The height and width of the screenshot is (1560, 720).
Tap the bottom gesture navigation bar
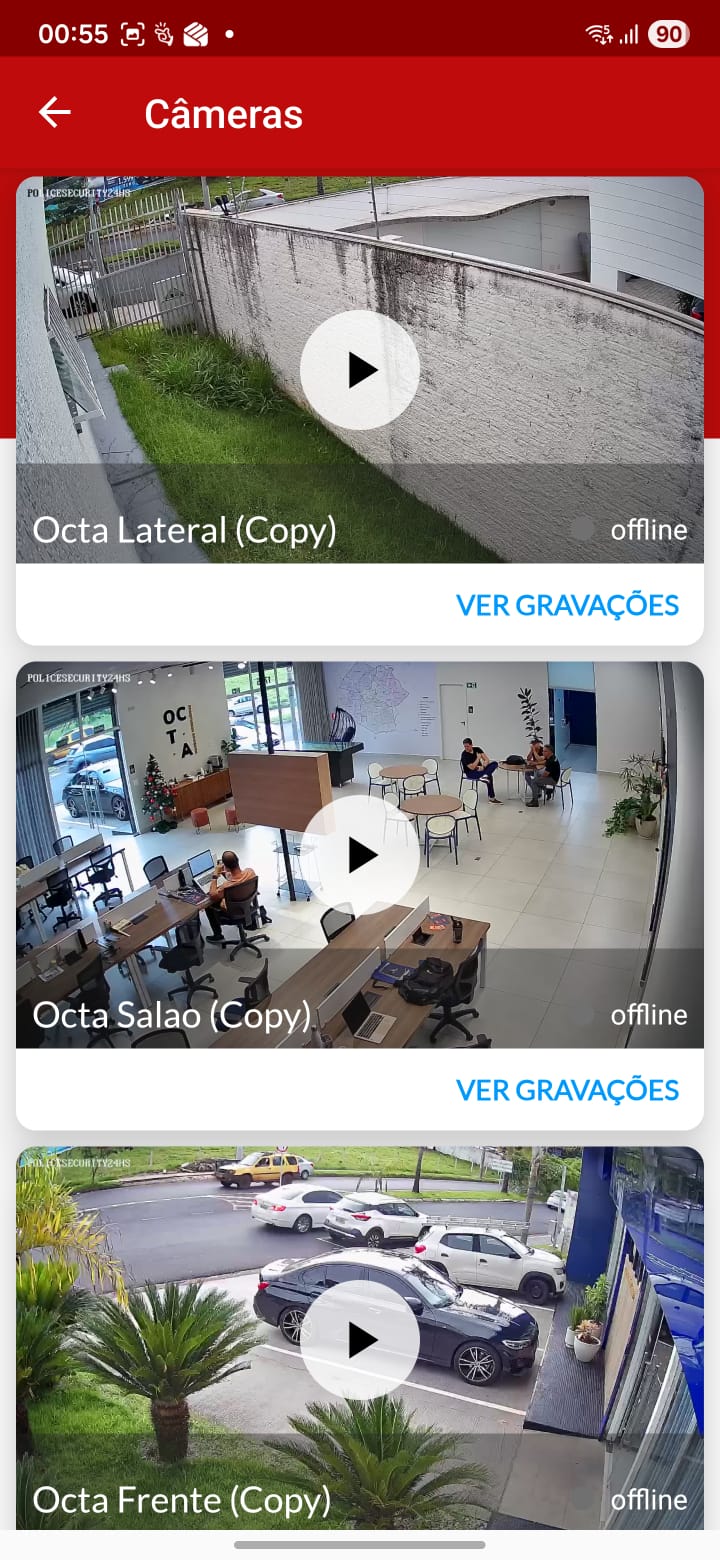tap(359, 1545)
